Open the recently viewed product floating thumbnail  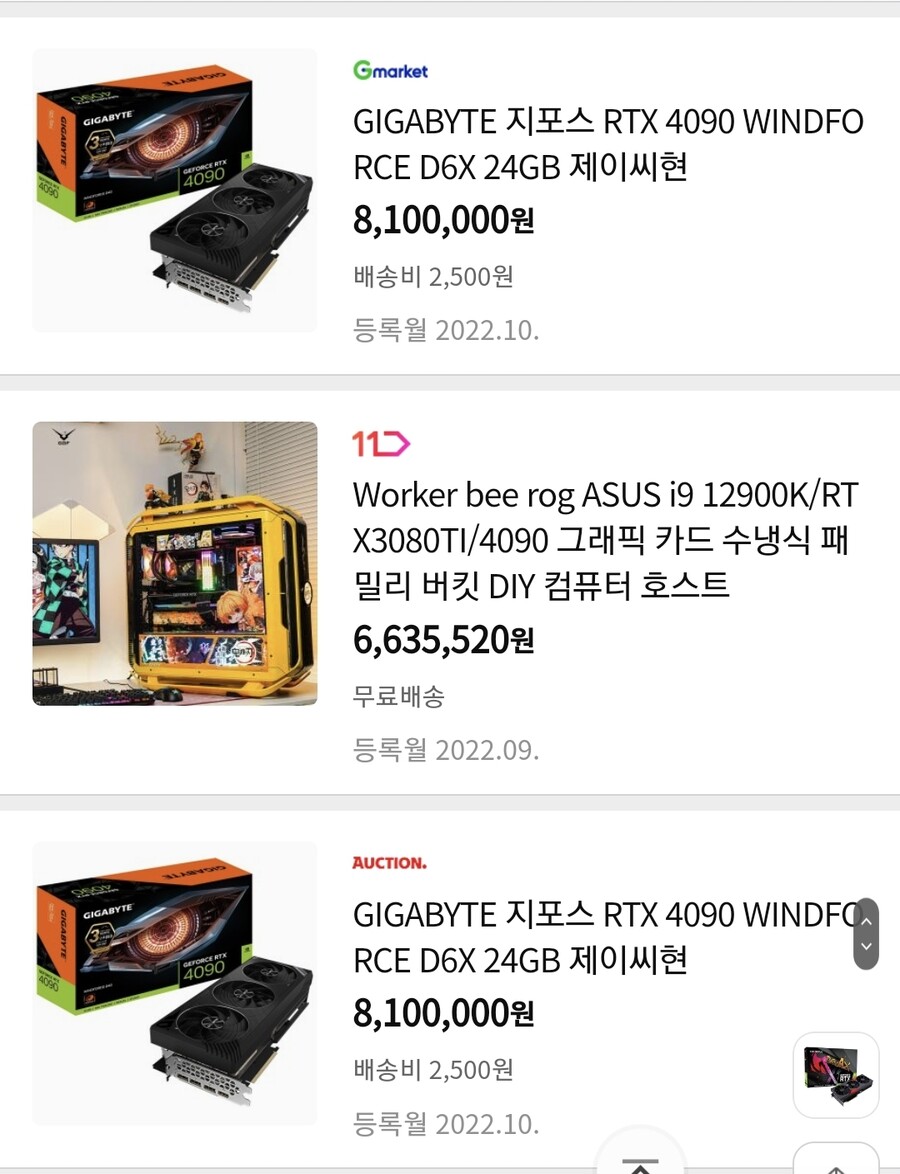pos(836,1075)
